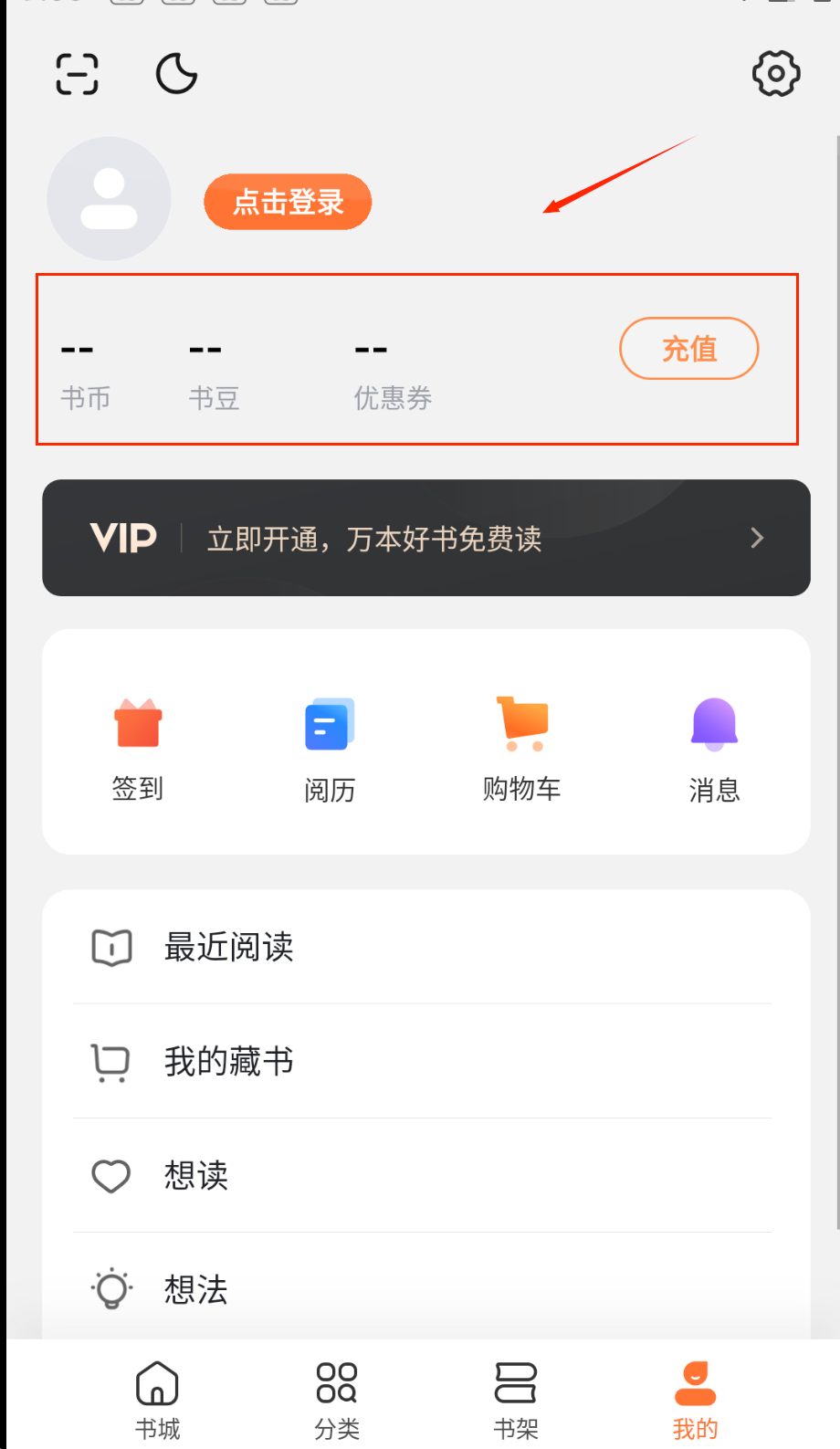840x1449 pixels.
Task: Switch to the 分类 tab
Action: pyautogui.click(x=337, y=1399)
